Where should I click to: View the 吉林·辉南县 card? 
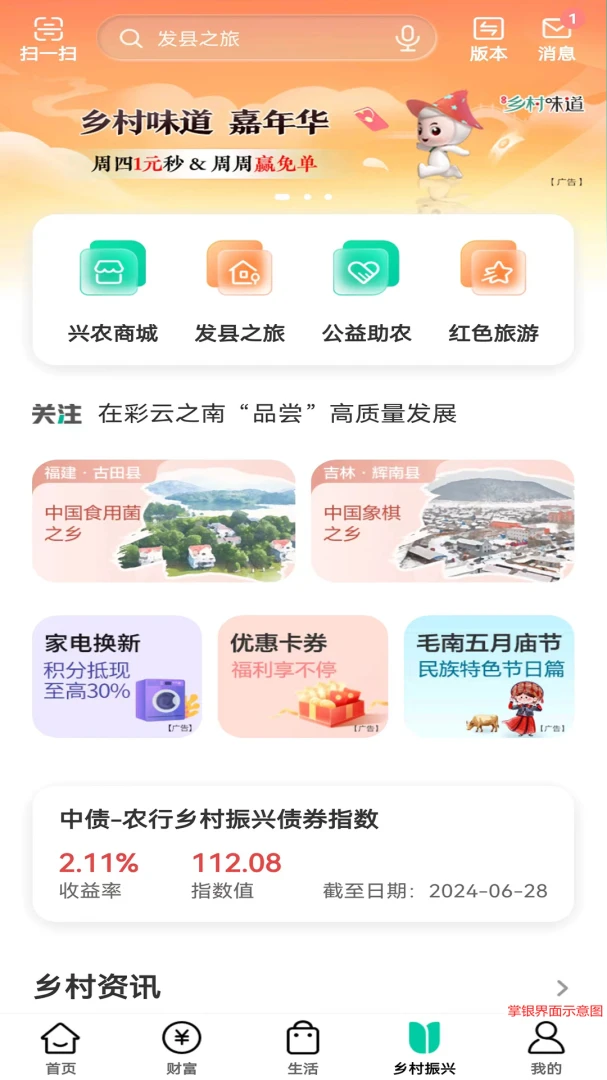click(x=442, y=520)
